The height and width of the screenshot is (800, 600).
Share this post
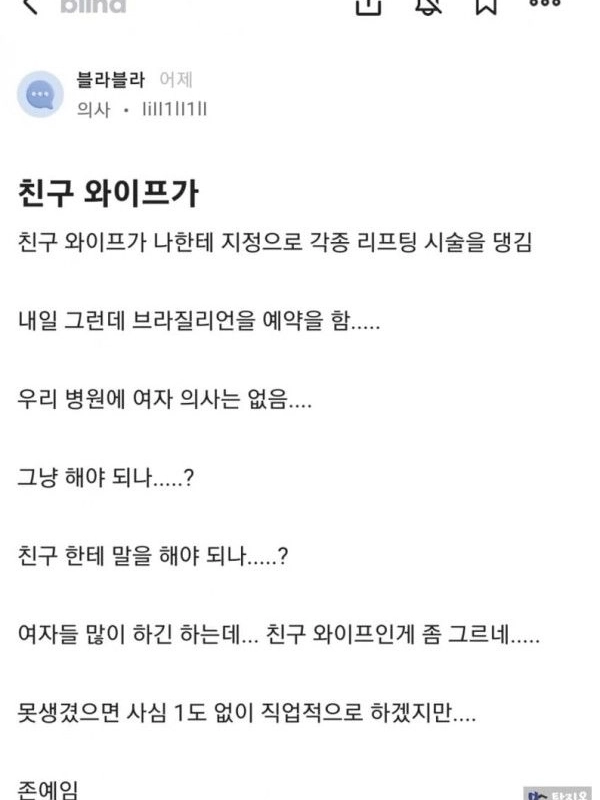pyautogui.click(x=369, y=5)
